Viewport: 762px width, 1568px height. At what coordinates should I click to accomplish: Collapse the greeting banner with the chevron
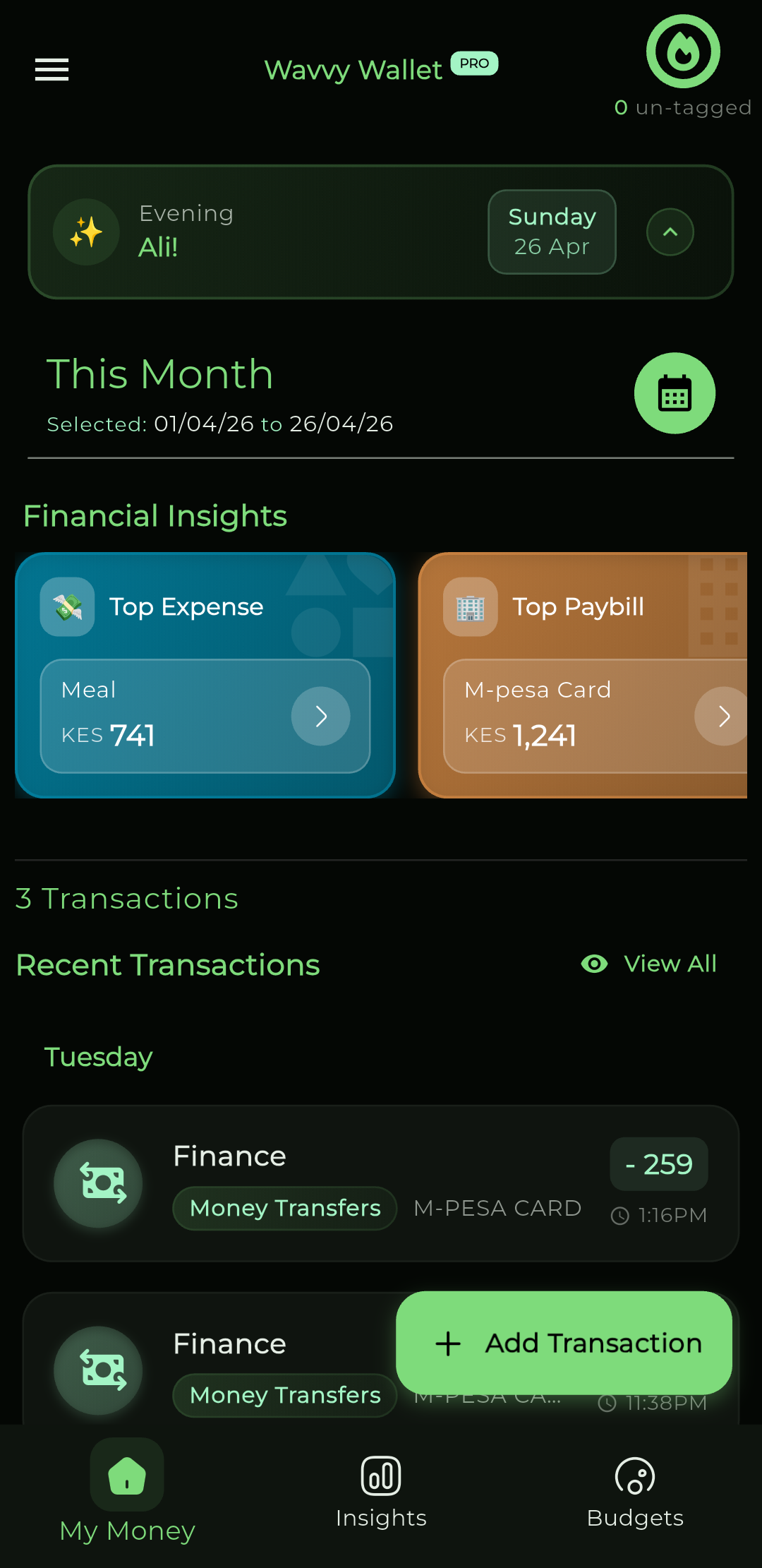[670, 232]
